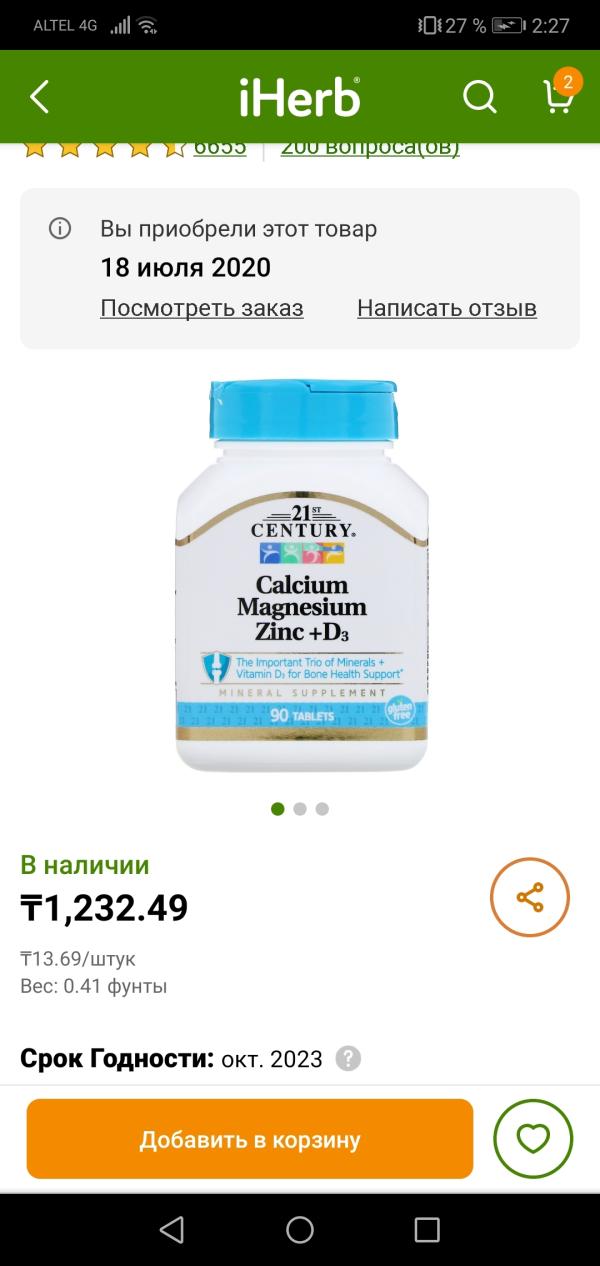The image size is (600, 1266).
Task: Show expiration date help info
Action: point(348,1059)
